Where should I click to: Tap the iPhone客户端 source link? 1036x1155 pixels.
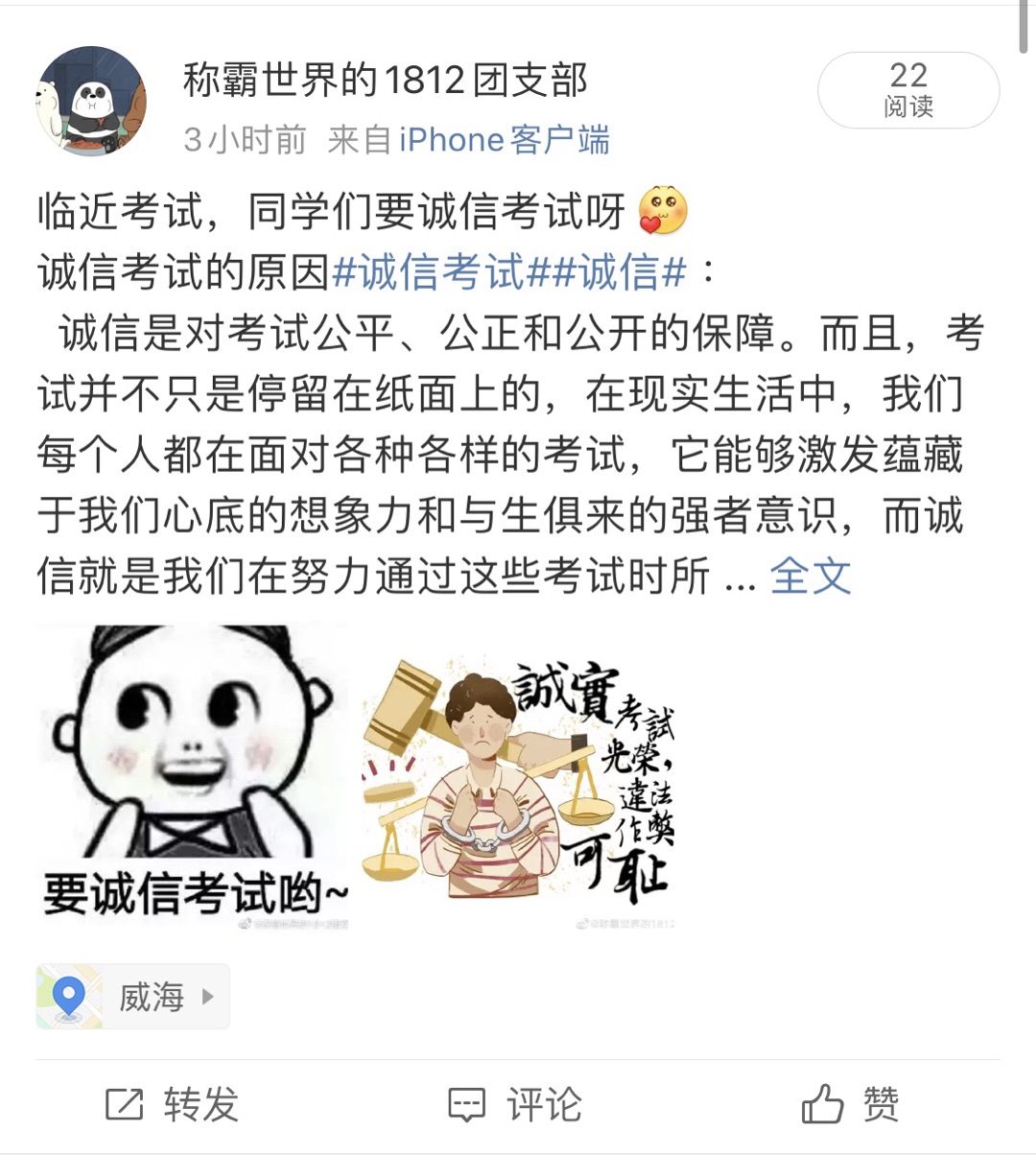[504, 140]
